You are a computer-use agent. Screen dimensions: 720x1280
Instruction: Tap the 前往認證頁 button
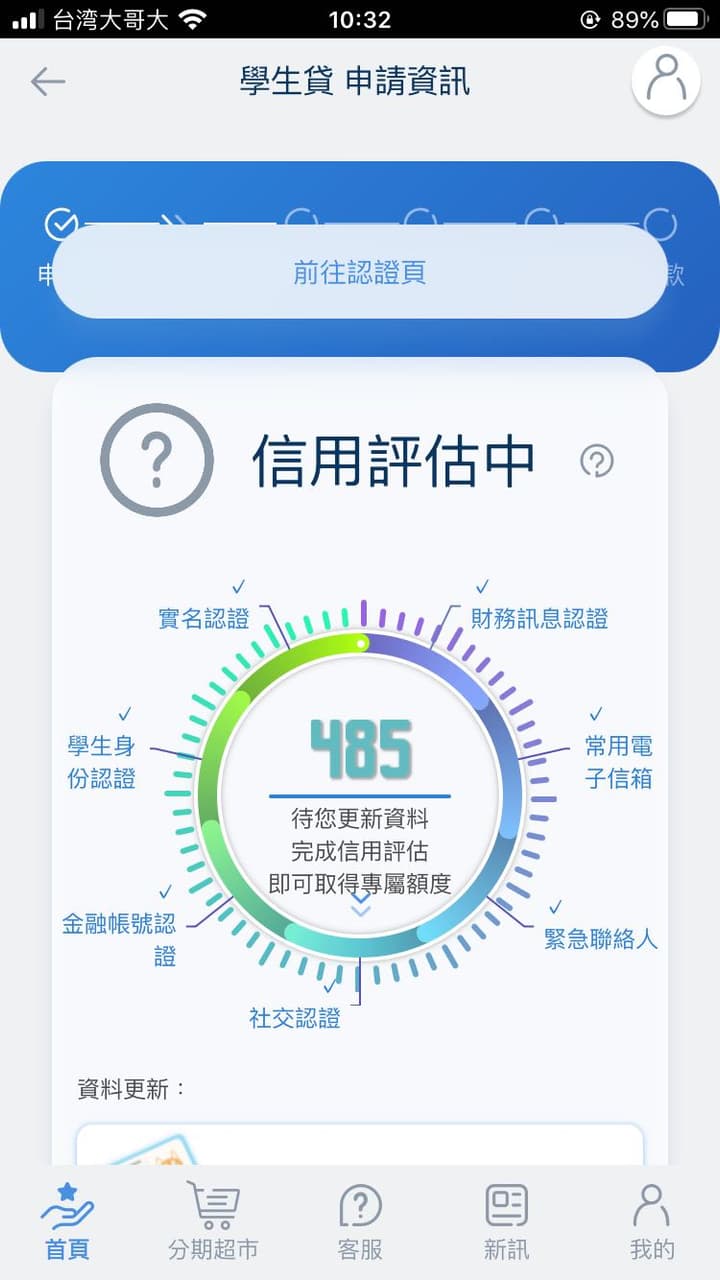[360, 272]
